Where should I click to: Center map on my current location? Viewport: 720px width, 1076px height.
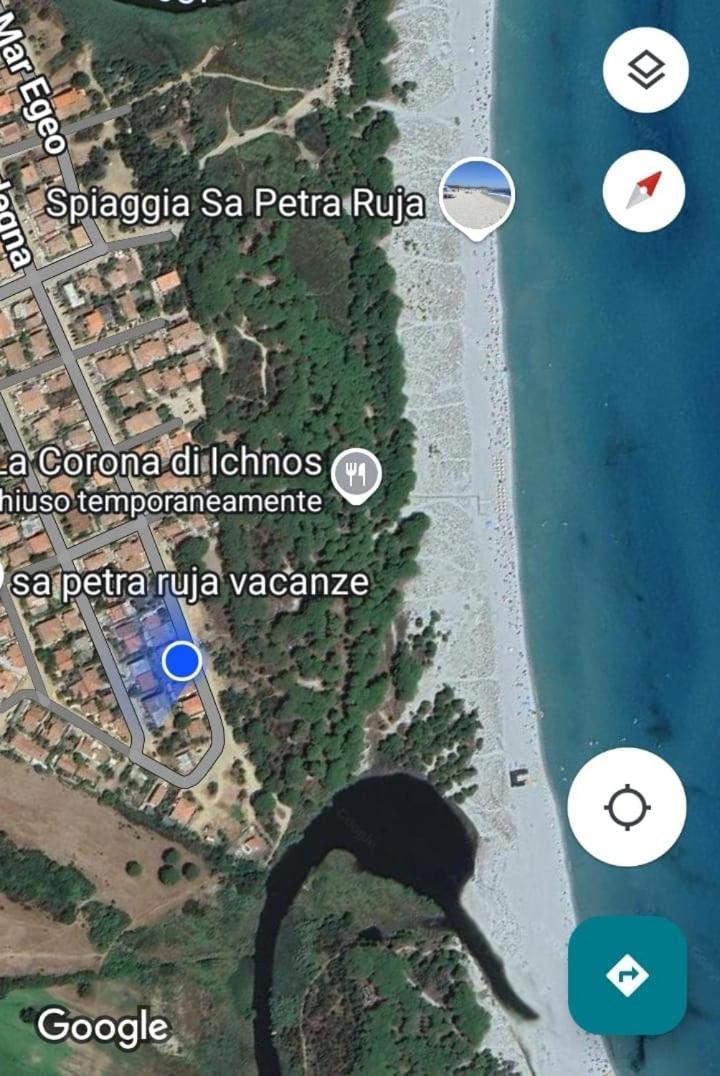[627, 806]
